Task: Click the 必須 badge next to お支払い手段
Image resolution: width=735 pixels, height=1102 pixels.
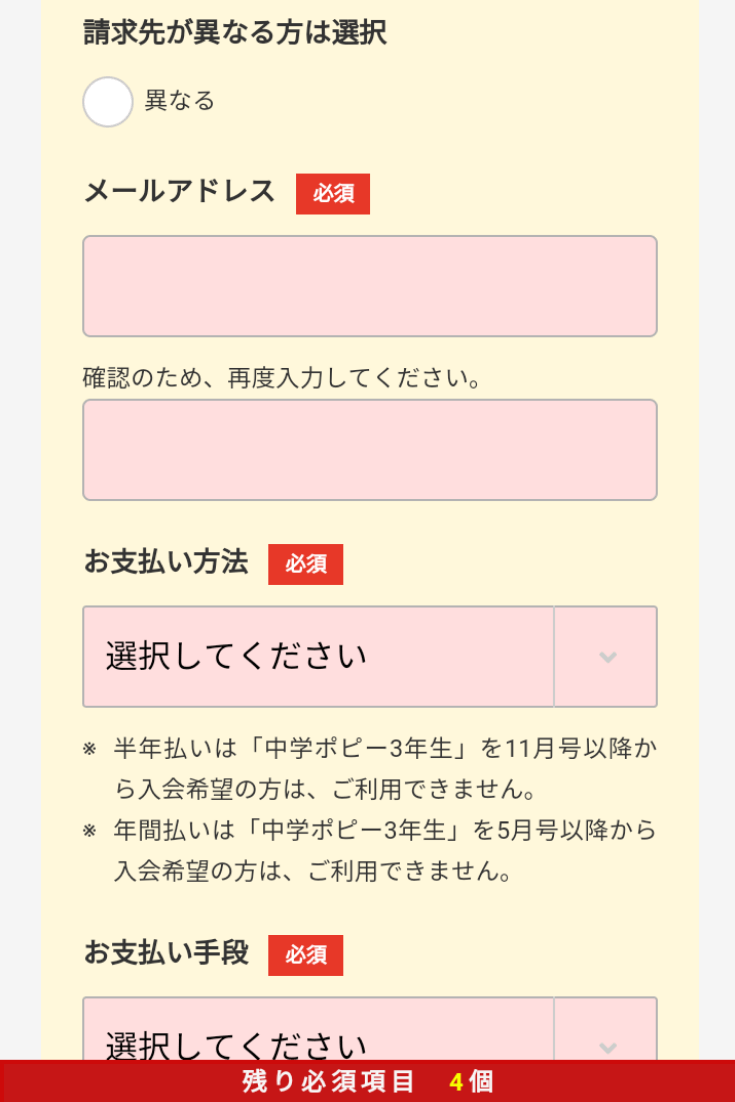Action: pos(306,955)
